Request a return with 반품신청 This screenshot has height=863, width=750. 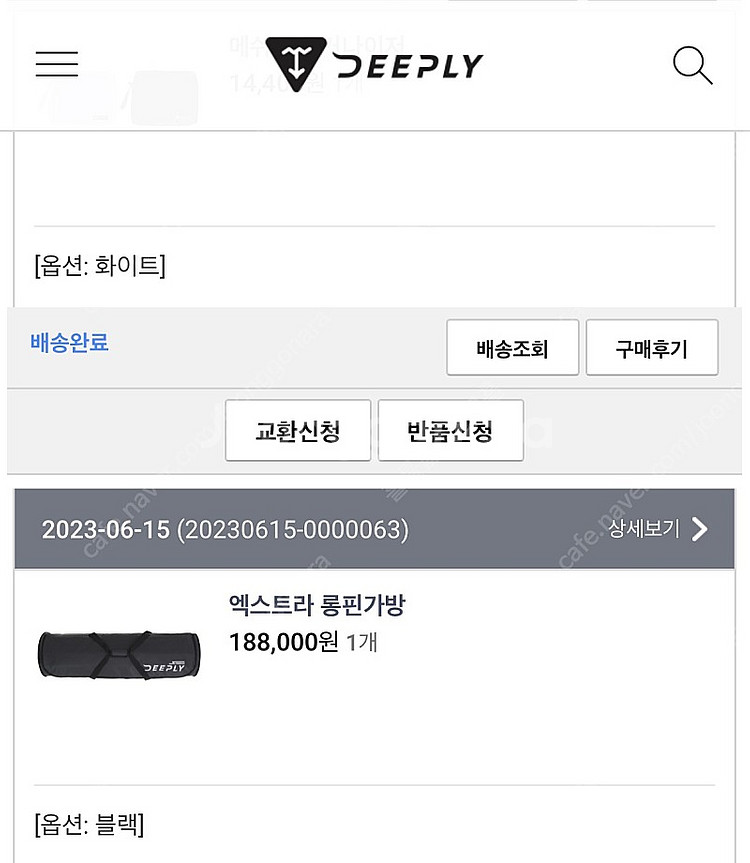(x=450, y=431)
